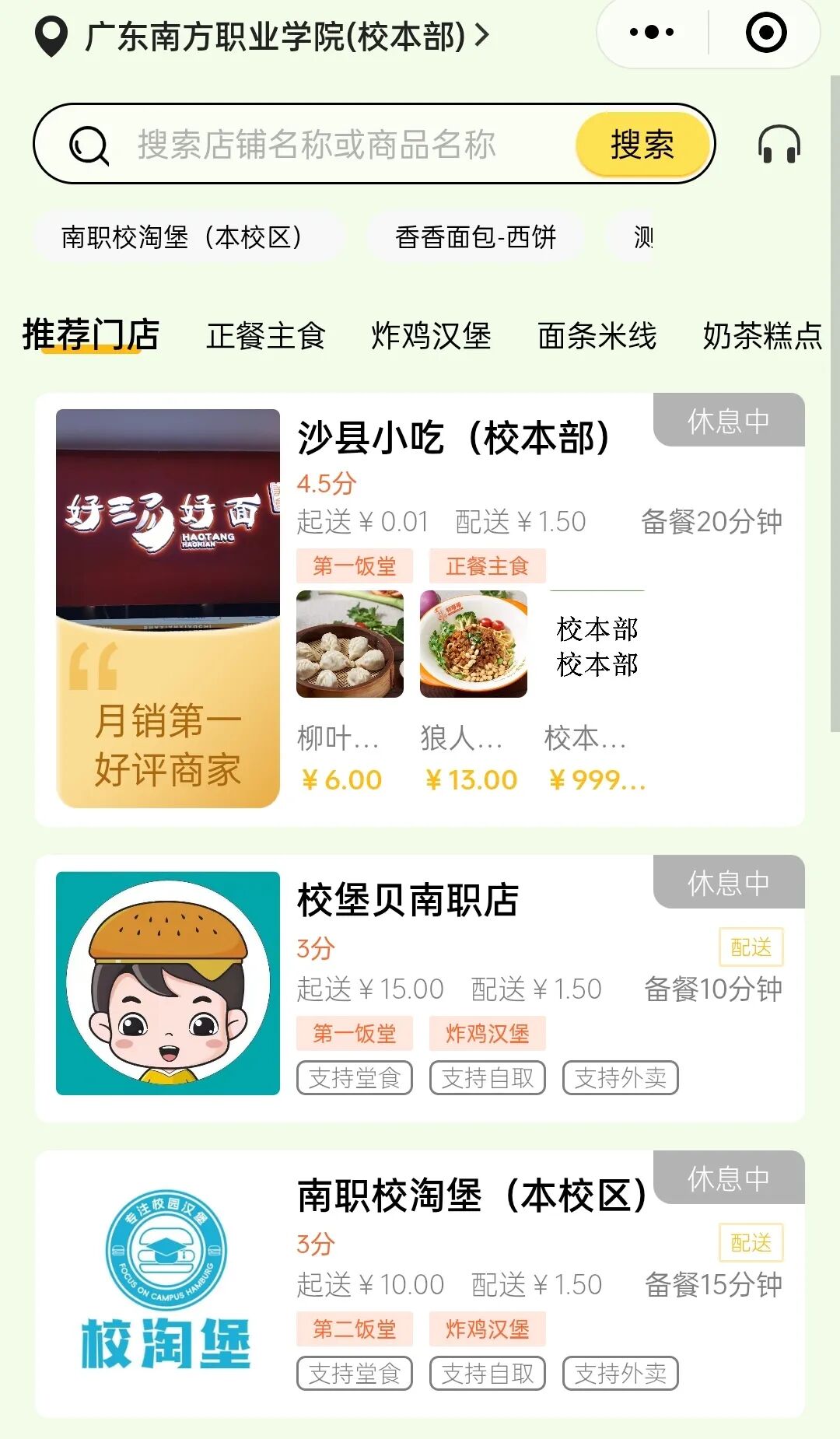Open the mini program more-options menu
Image resolution: width=840 pixels, height=1439 pixels.
click(652, 33)
